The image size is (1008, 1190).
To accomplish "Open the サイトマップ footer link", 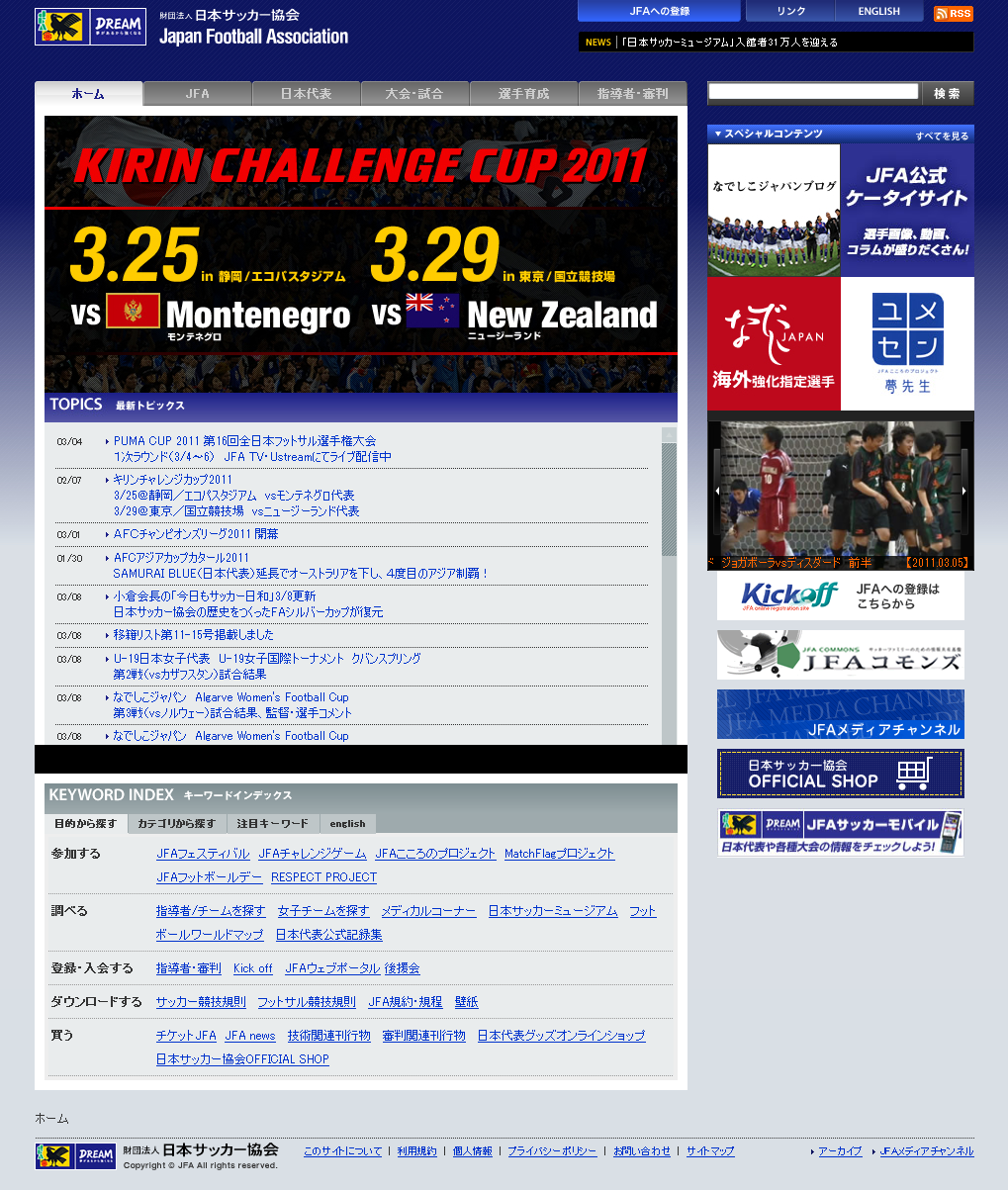I will [710, 1151].
